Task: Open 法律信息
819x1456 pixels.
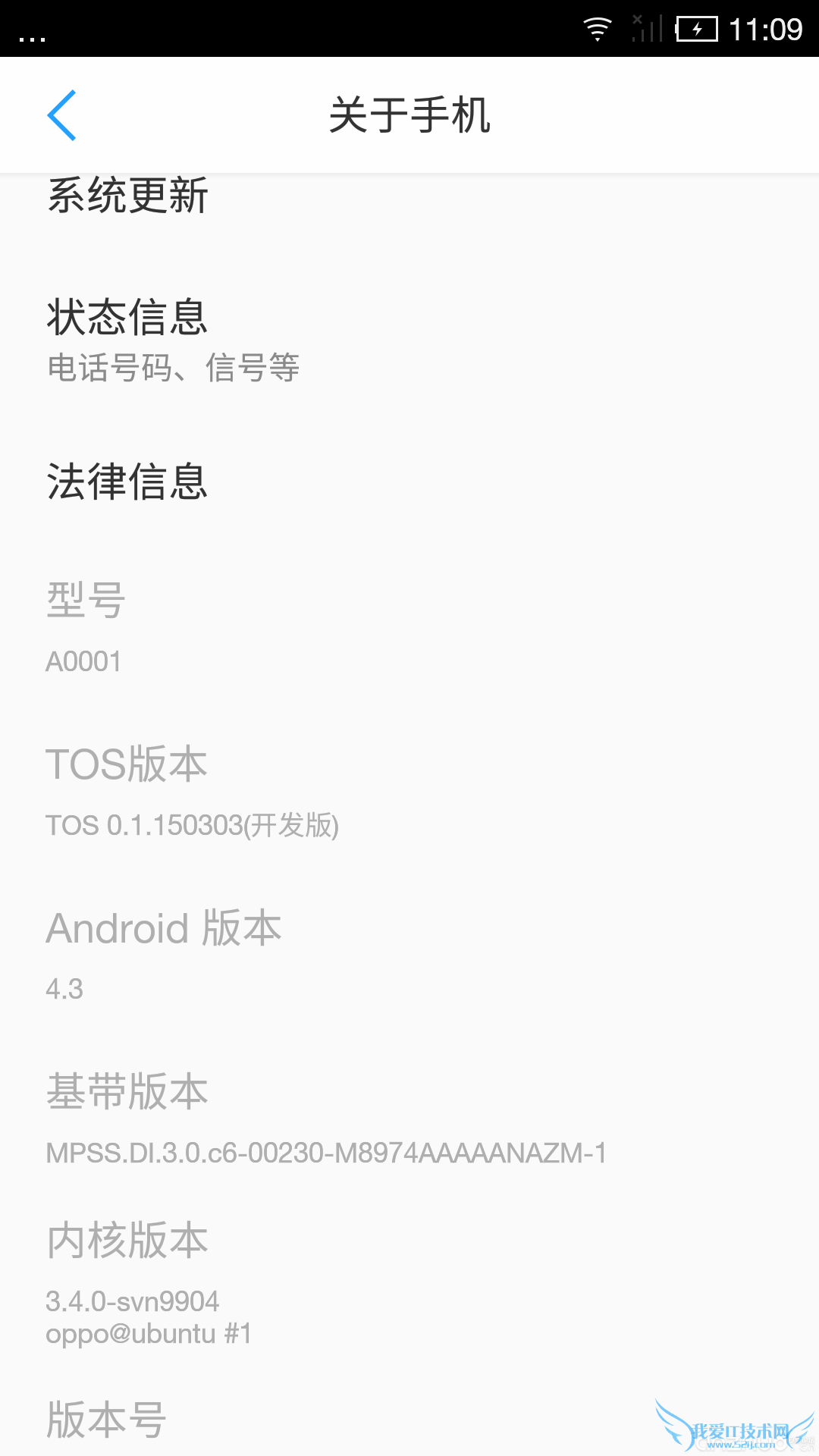Action: click(x=127, y=482)
